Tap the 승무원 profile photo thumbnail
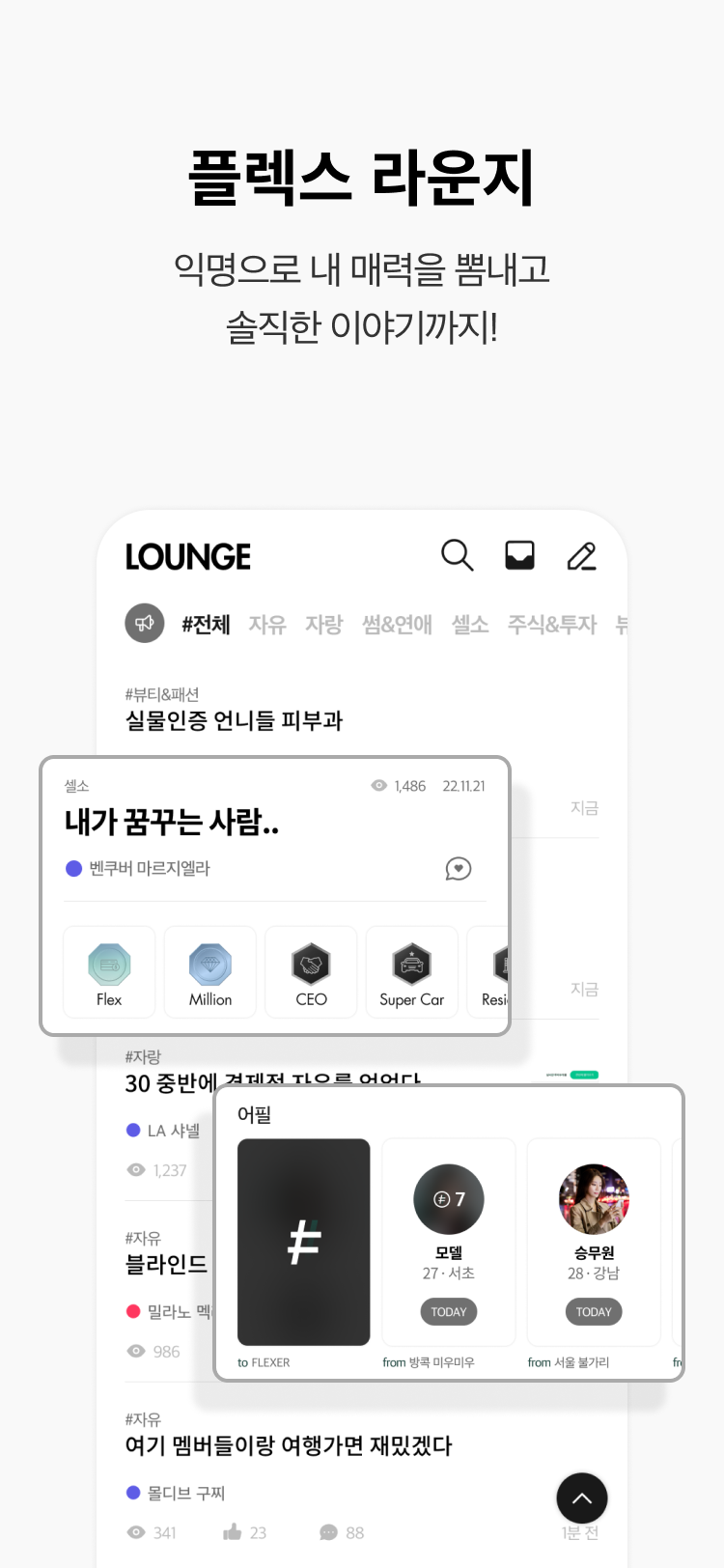Image resolution: width=724 pixels, height=1568 pixels. click(593, 1198)
